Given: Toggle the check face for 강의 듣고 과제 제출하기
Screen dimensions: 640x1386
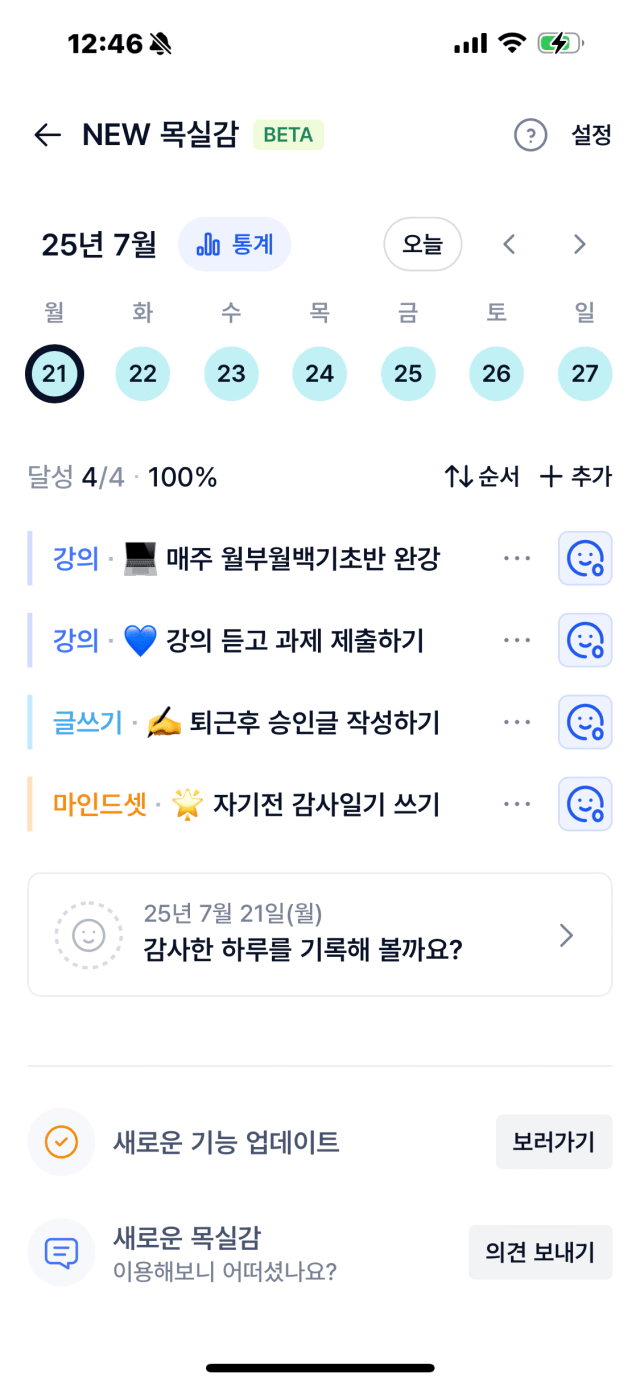Looking at the screenshot, I should tap(585, 640).
